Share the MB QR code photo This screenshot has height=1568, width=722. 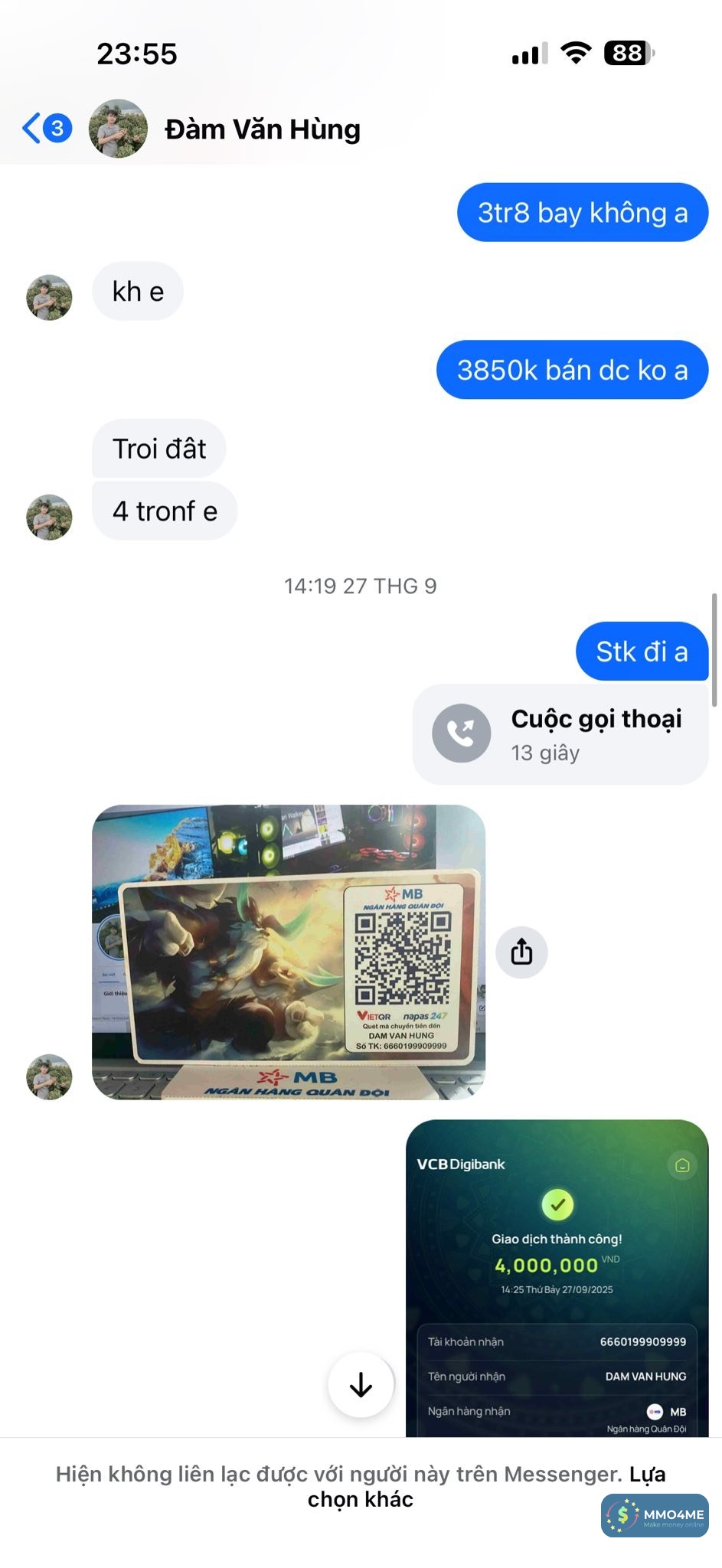[x=521, y=952]
